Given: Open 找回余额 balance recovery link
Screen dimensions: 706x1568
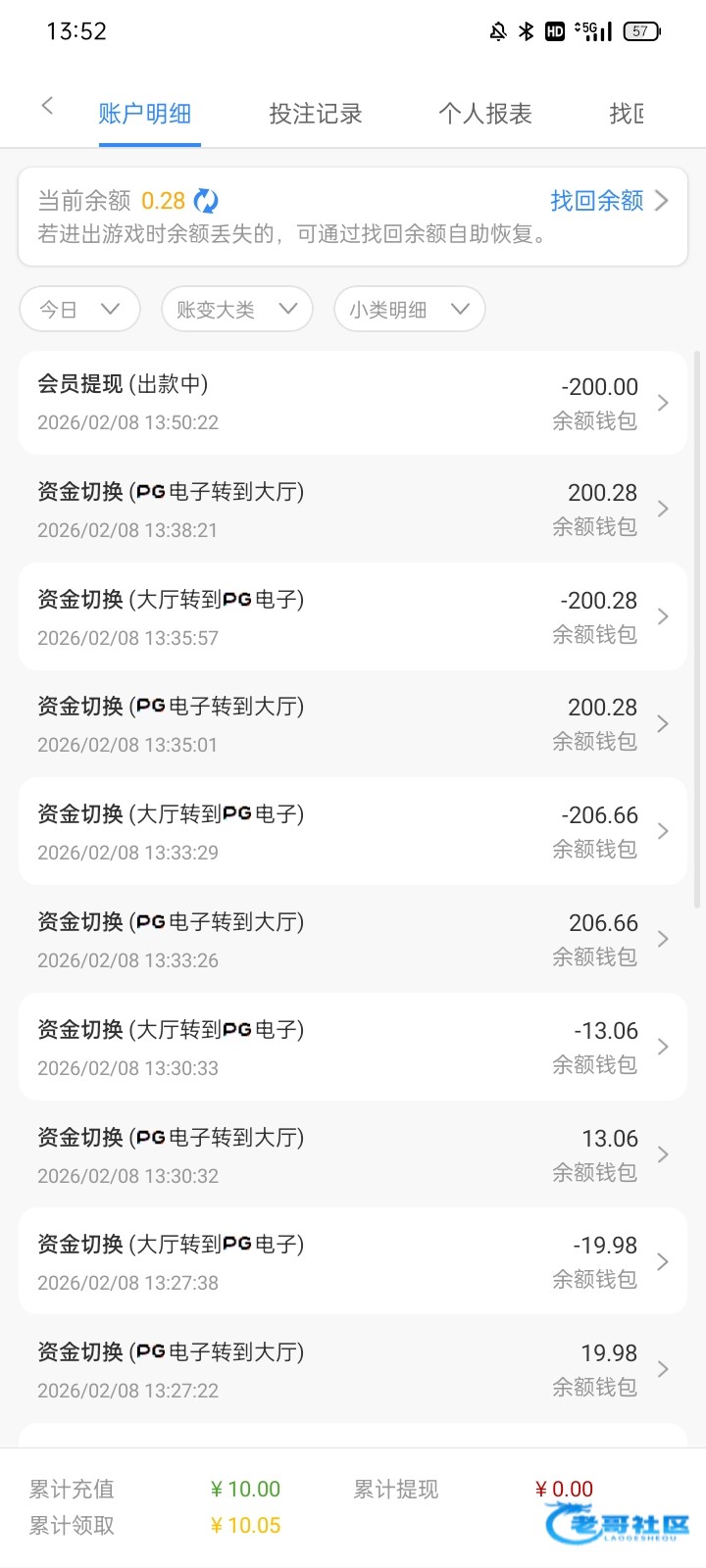Looking at the screenshot, I should coord(608,201).
